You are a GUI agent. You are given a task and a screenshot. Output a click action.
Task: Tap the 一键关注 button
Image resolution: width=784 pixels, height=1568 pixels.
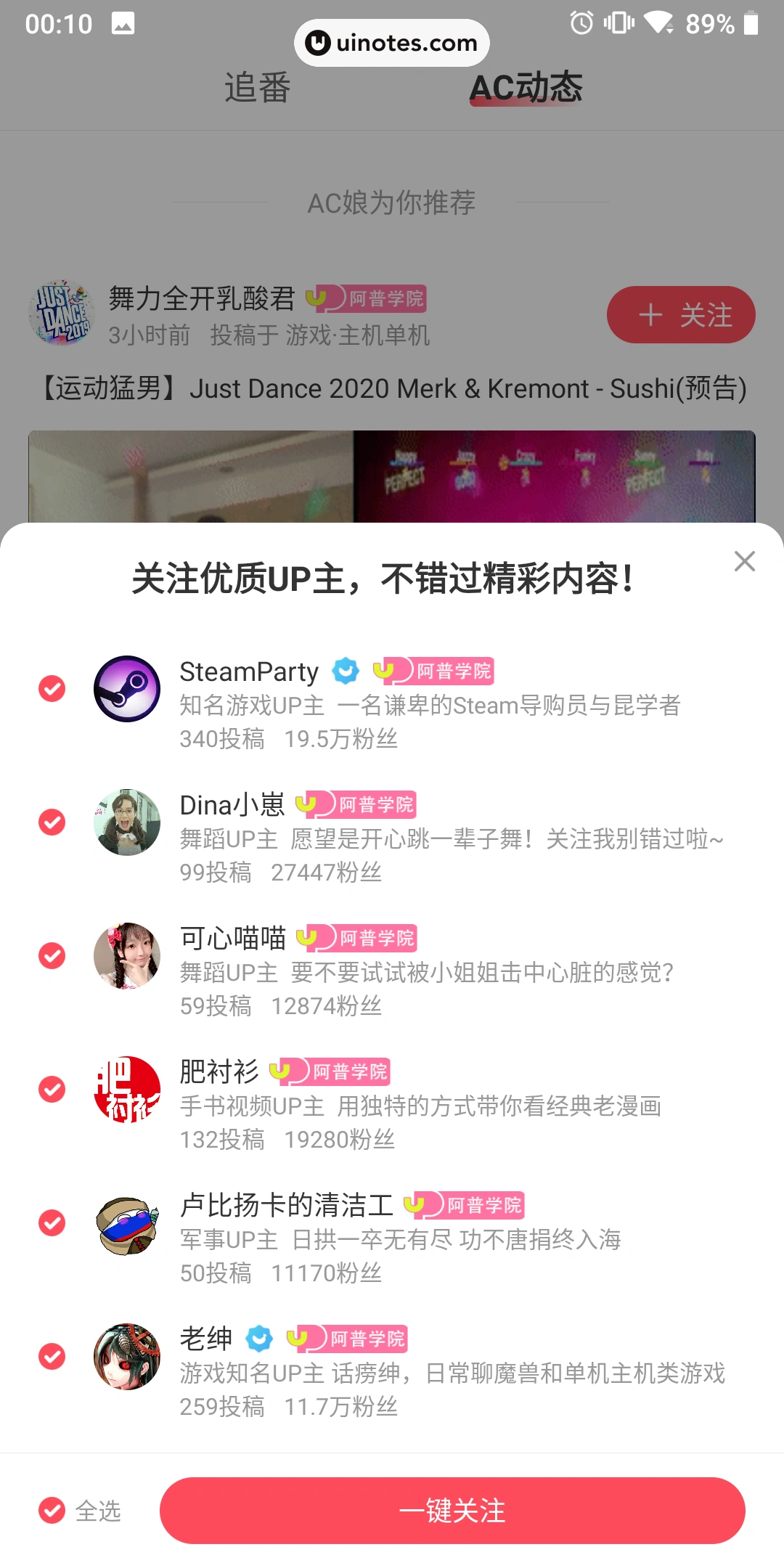tap(452, 1511)
